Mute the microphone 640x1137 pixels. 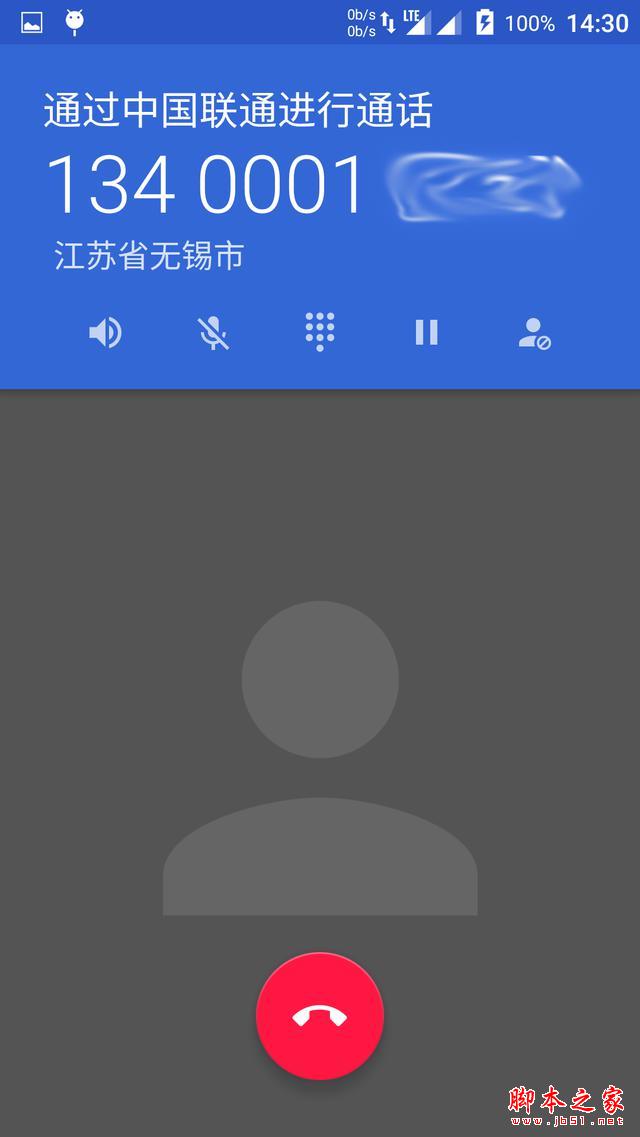213,332
